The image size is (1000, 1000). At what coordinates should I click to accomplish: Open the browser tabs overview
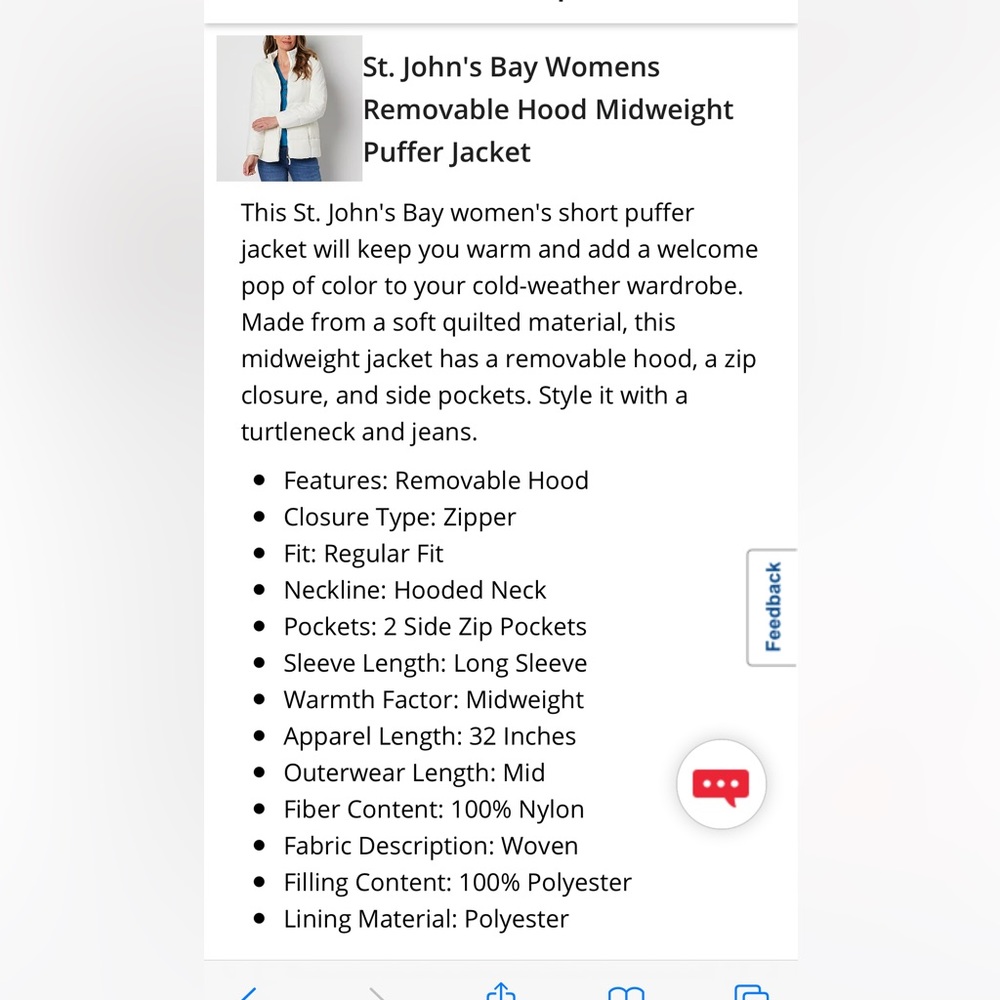tap(750, 992)
